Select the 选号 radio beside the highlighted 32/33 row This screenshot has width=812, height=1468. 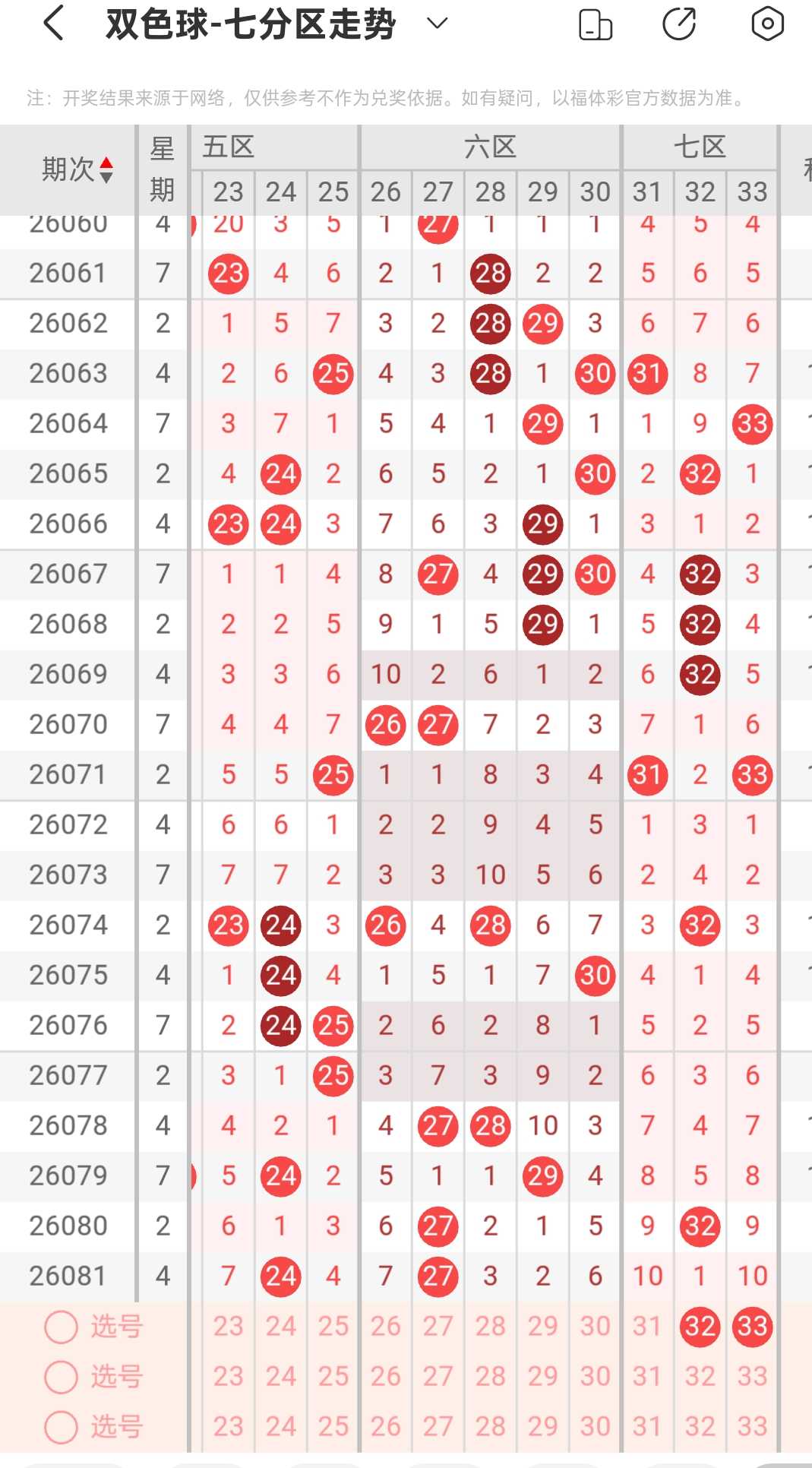(x=62, y=1327)
